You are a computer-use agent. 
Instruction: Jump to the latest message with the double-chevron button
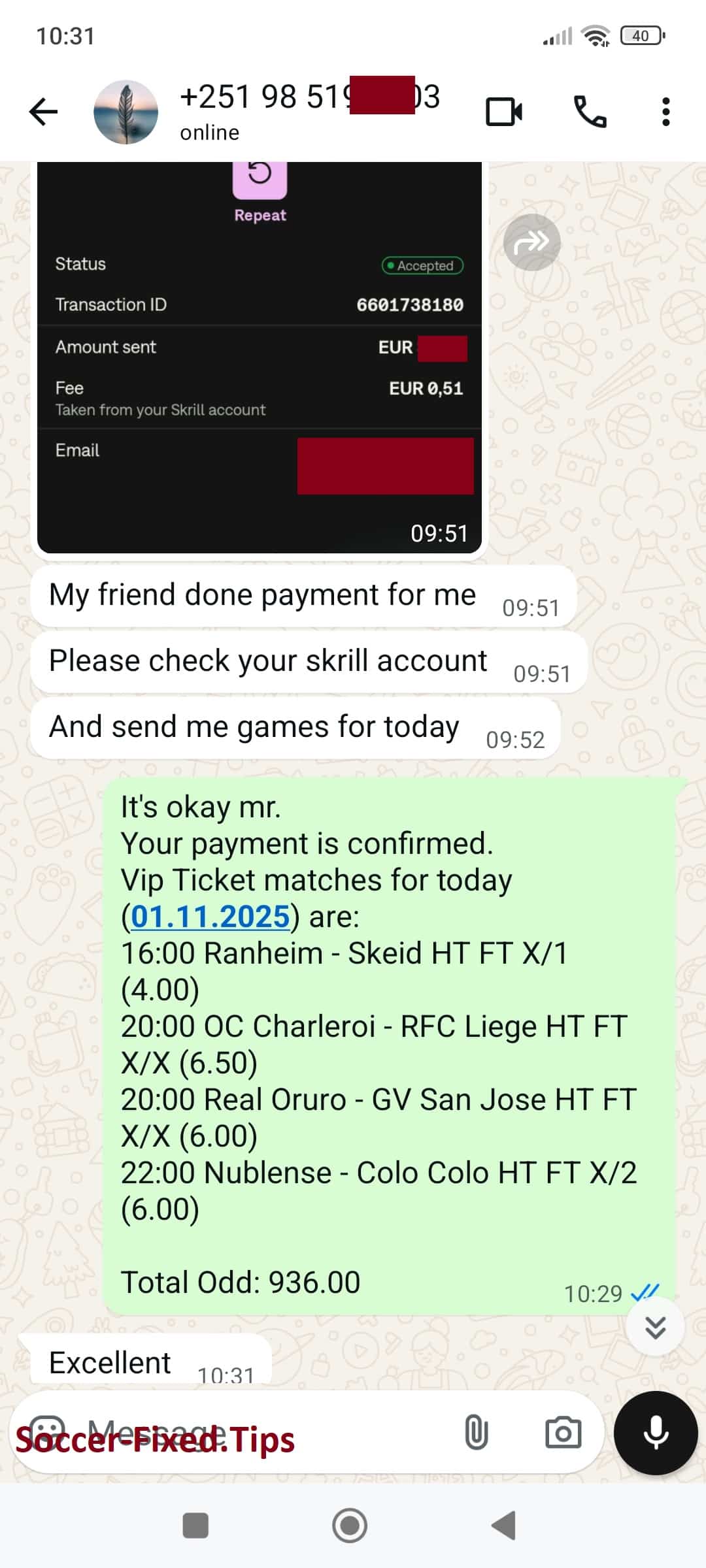click(655, 1327)
